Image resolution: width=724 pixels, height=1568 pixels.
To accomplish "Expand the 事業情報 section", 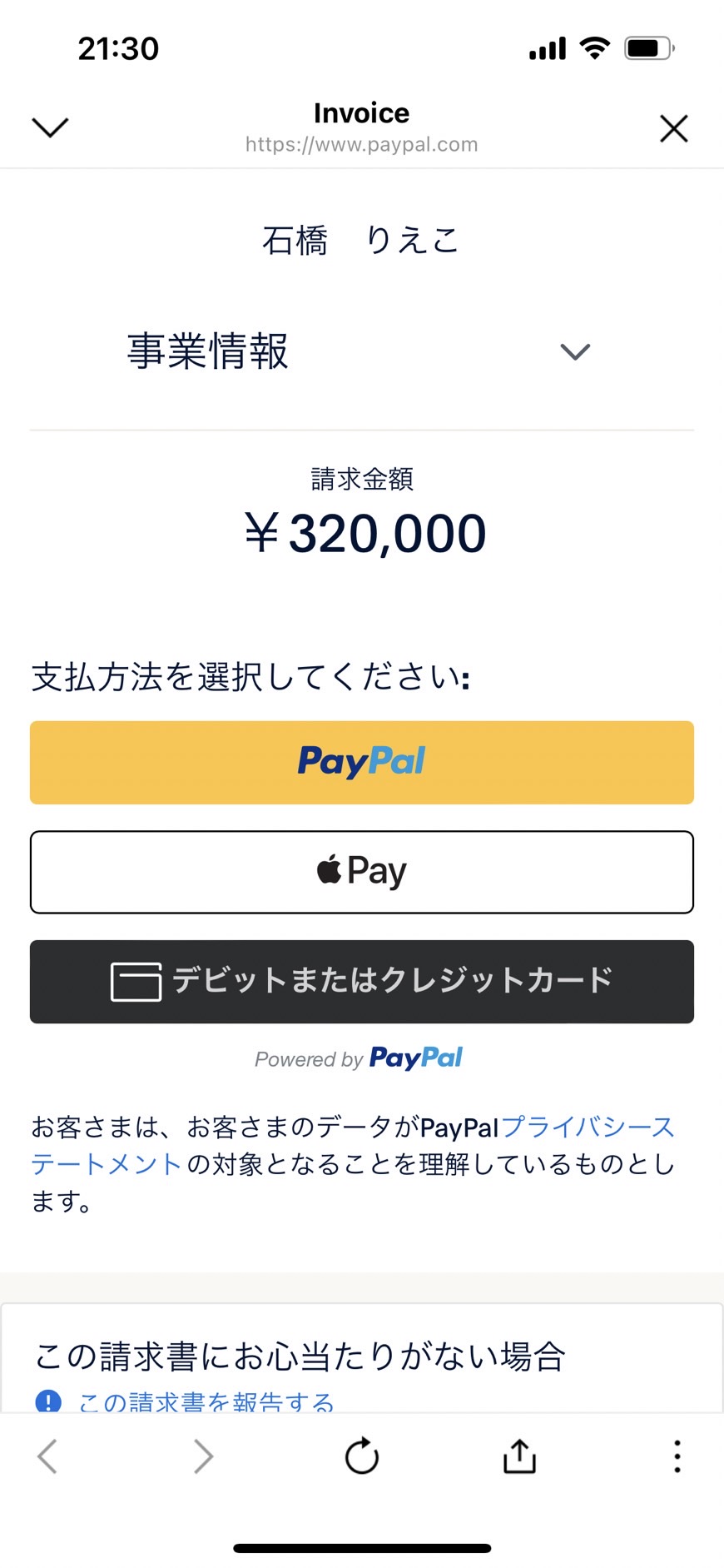I will tap(362, 351).
